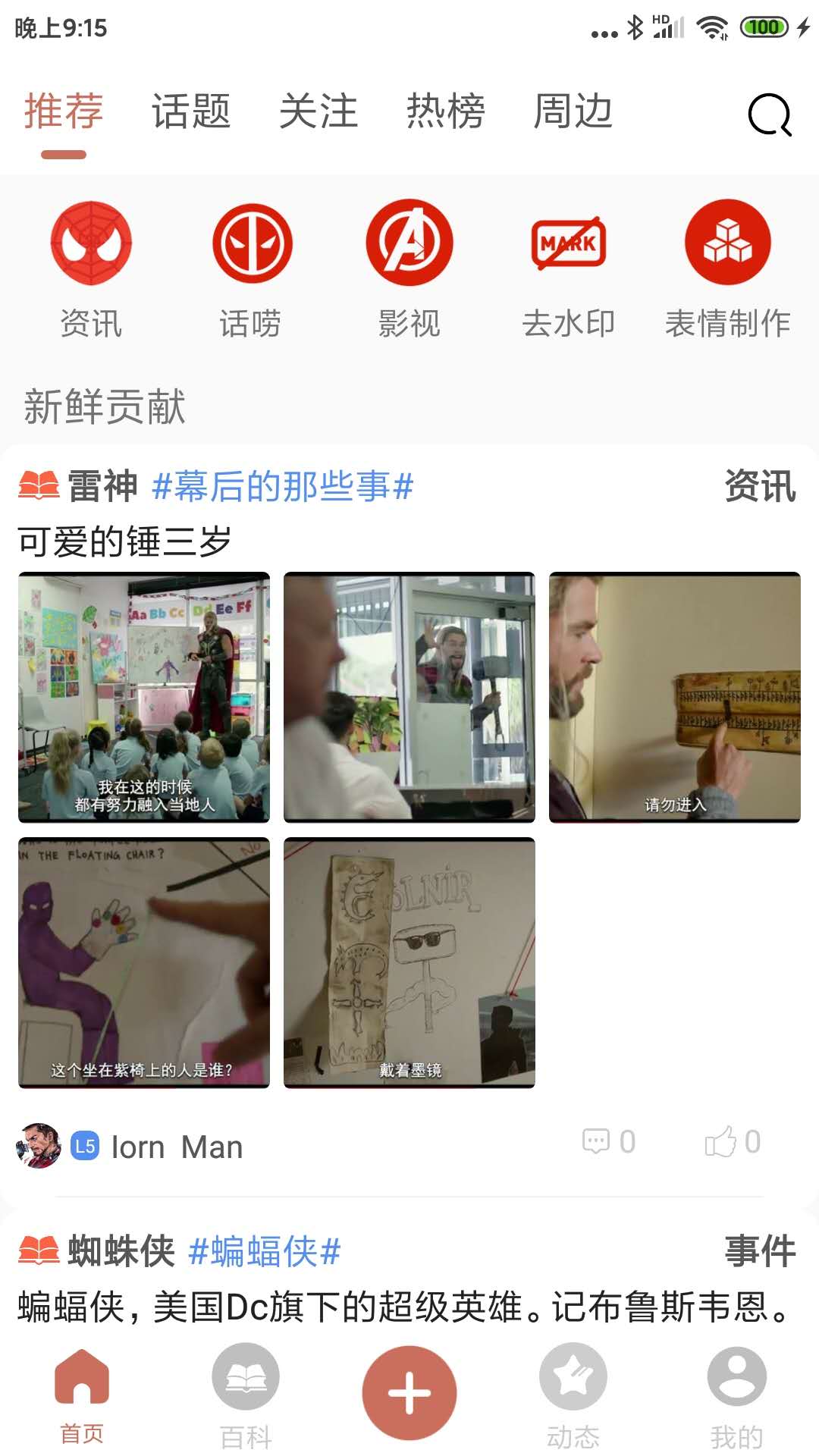
Task: Like the 可爱的锤三岁 post
Action: pos(731,1141)
